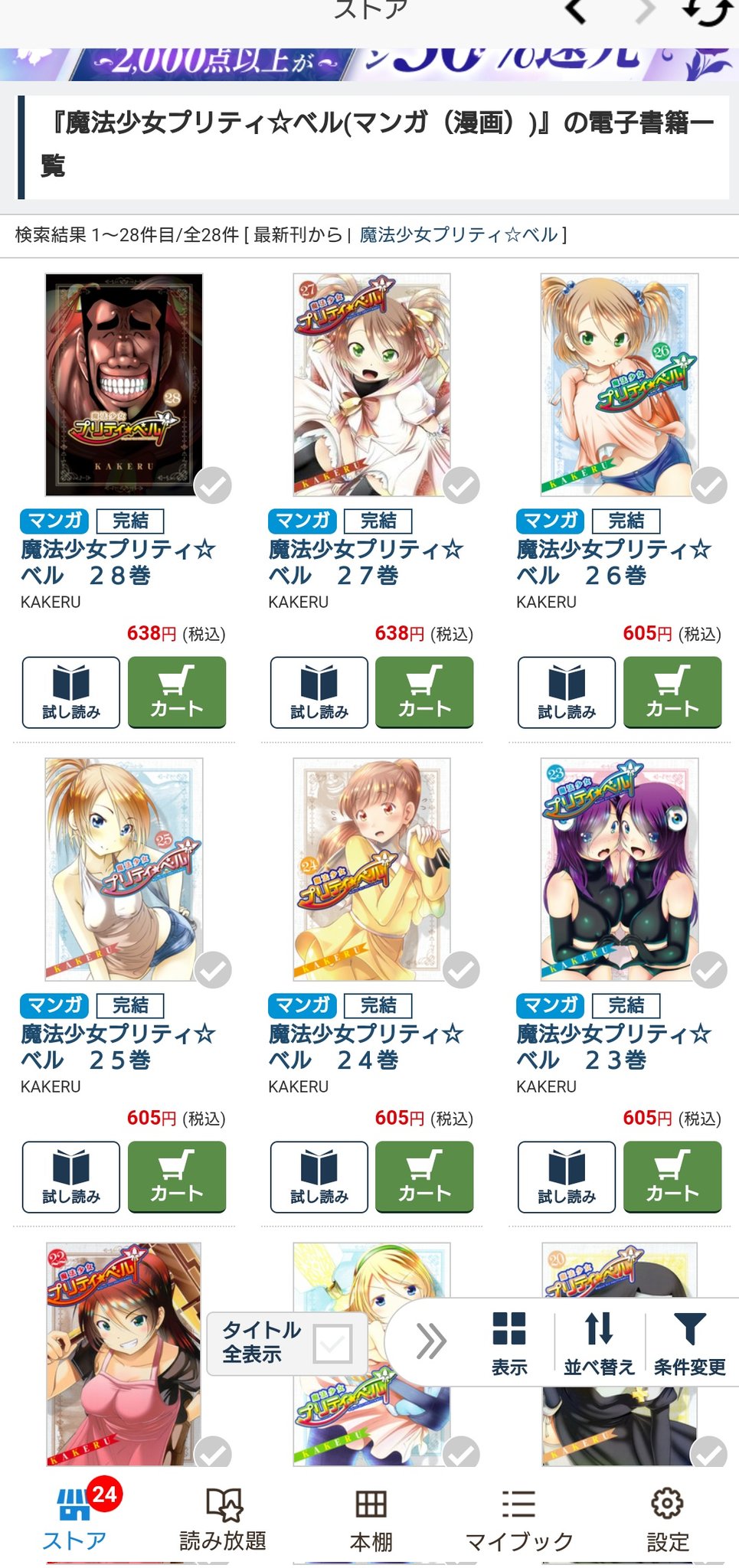Open the 魔法少女プリティ☆ベル series link
This screenshot has width=739, height=1568.
pos(458,235)
